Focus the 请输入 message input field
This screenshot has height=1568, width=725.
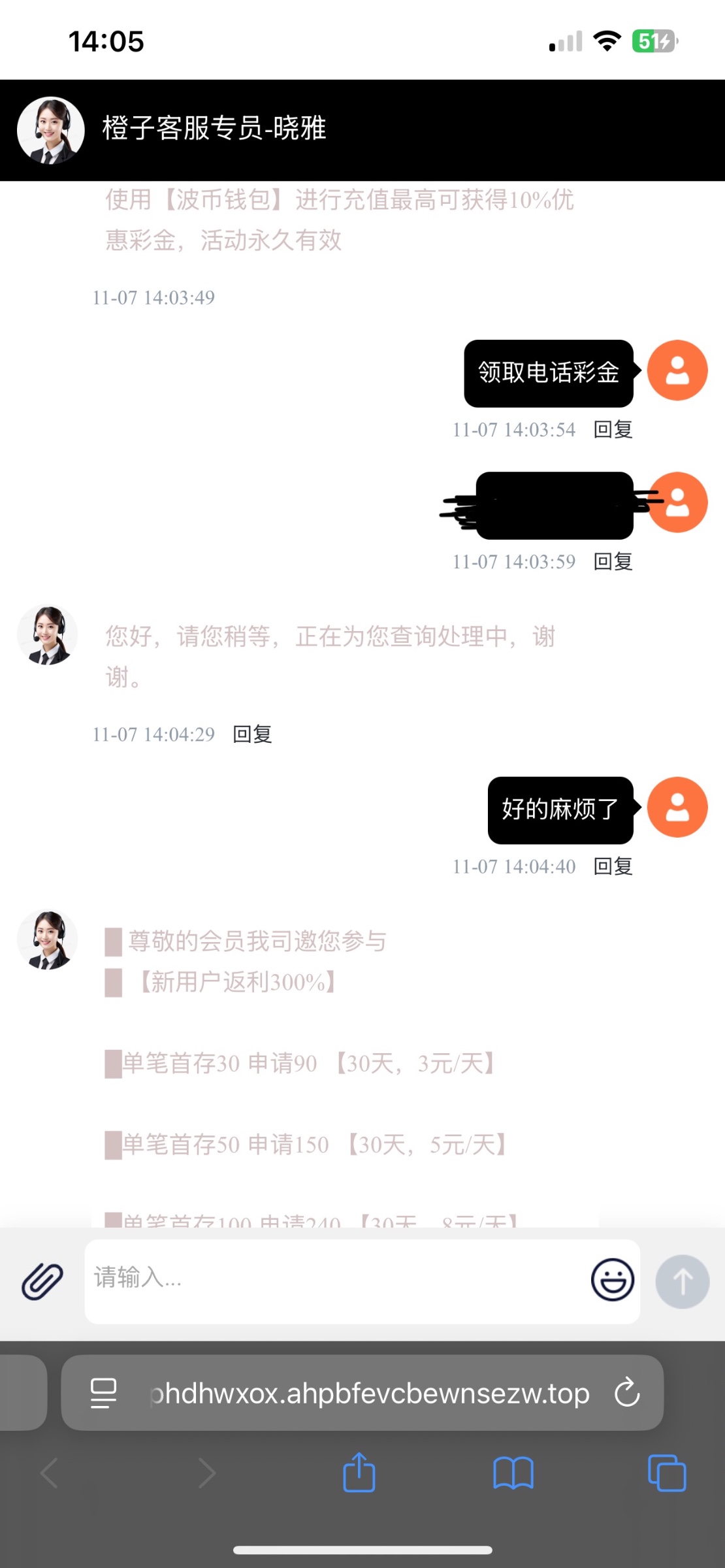[x=333, y=1281]
